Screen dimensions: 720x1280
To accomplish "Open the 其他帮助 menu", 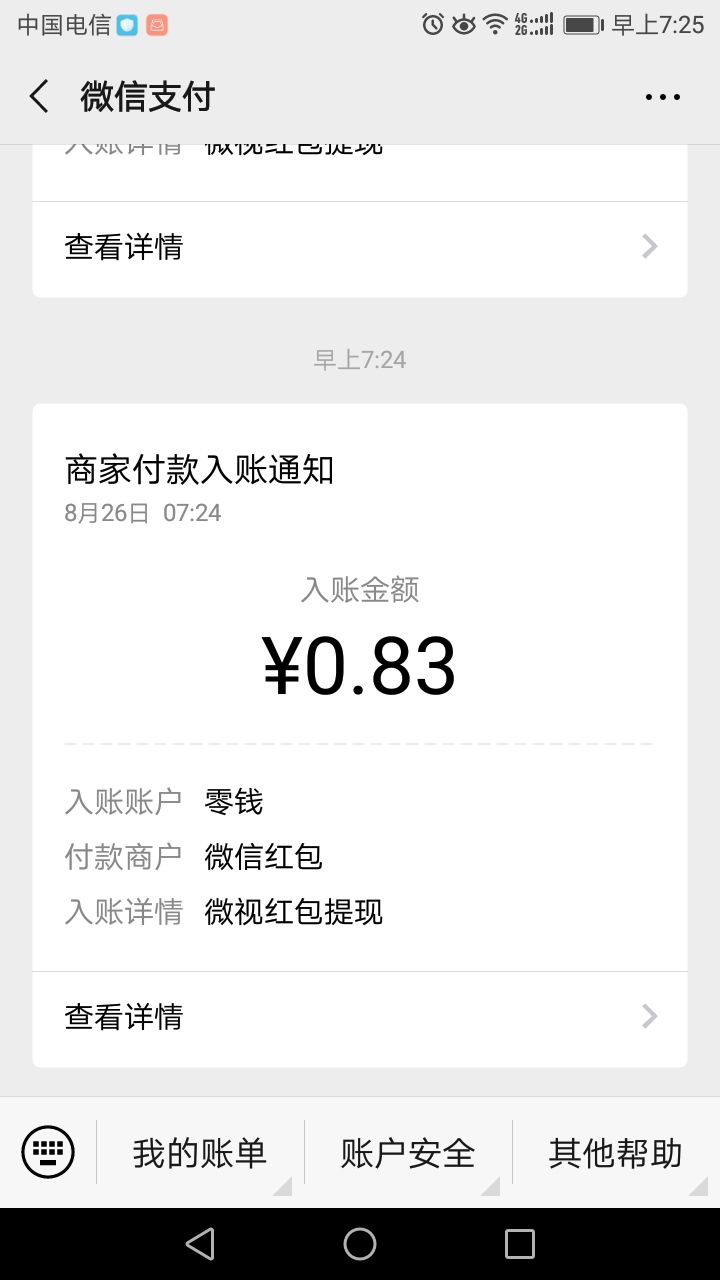I will point(616,1153).
